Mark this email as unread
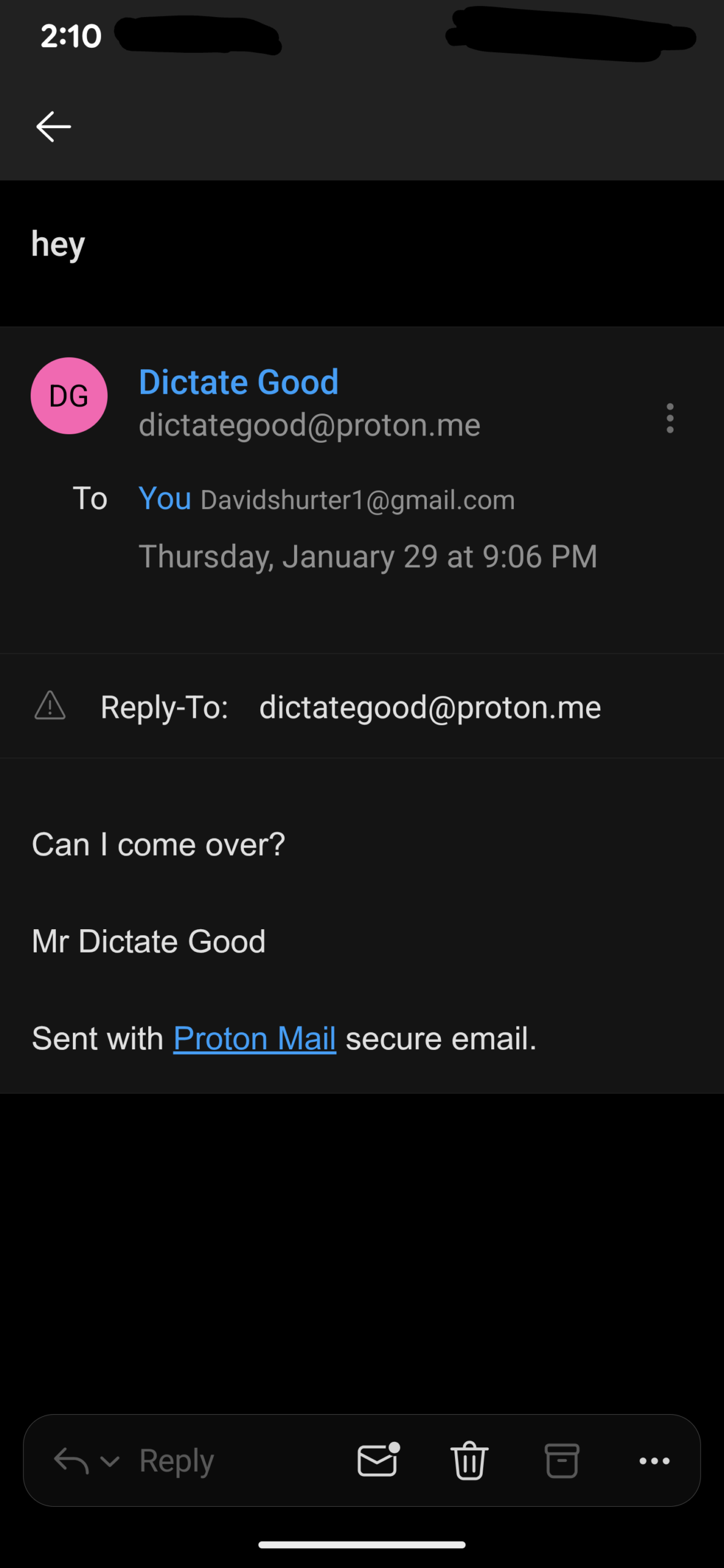 377,1461
